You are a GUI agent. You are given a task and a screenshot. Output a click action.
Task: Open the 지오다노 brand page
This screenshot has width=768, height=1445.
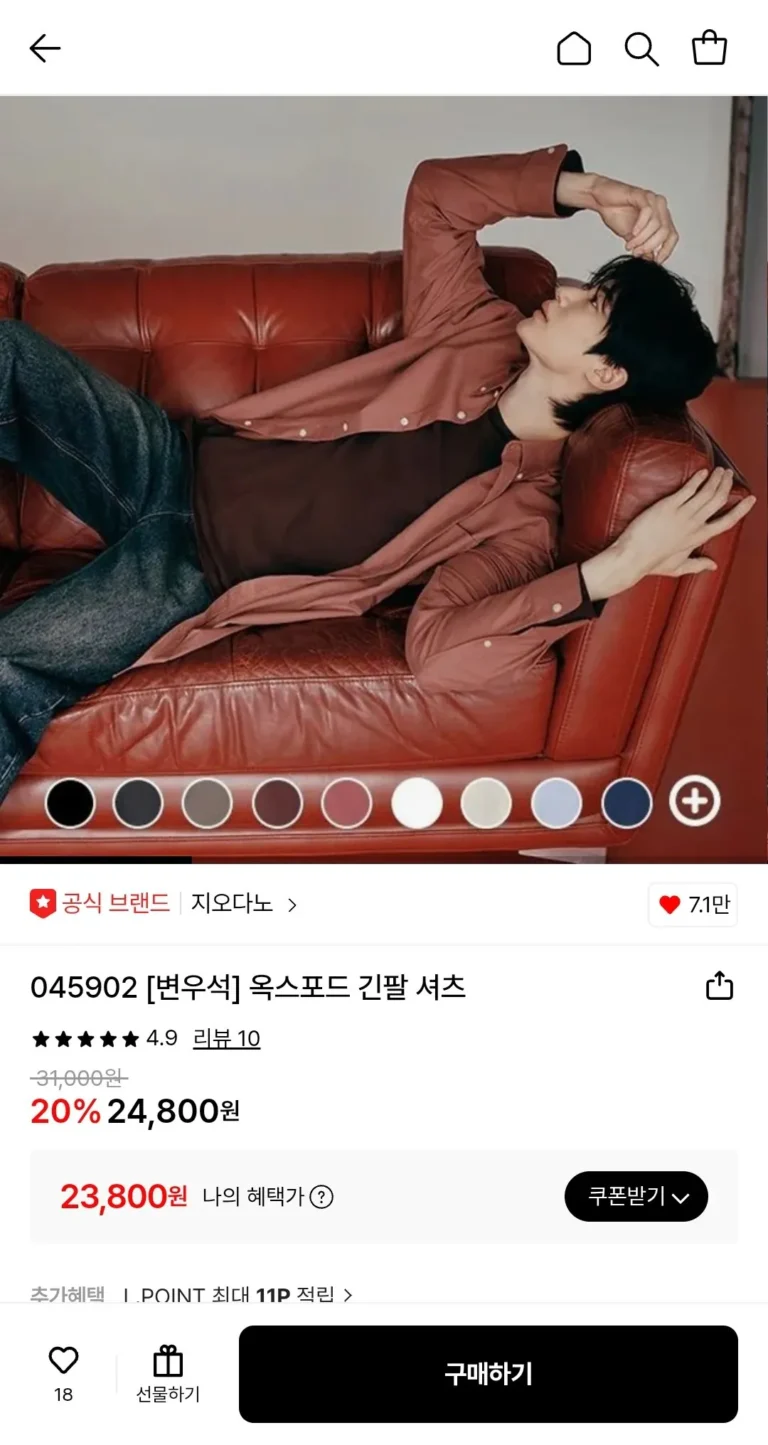point(244,905)
